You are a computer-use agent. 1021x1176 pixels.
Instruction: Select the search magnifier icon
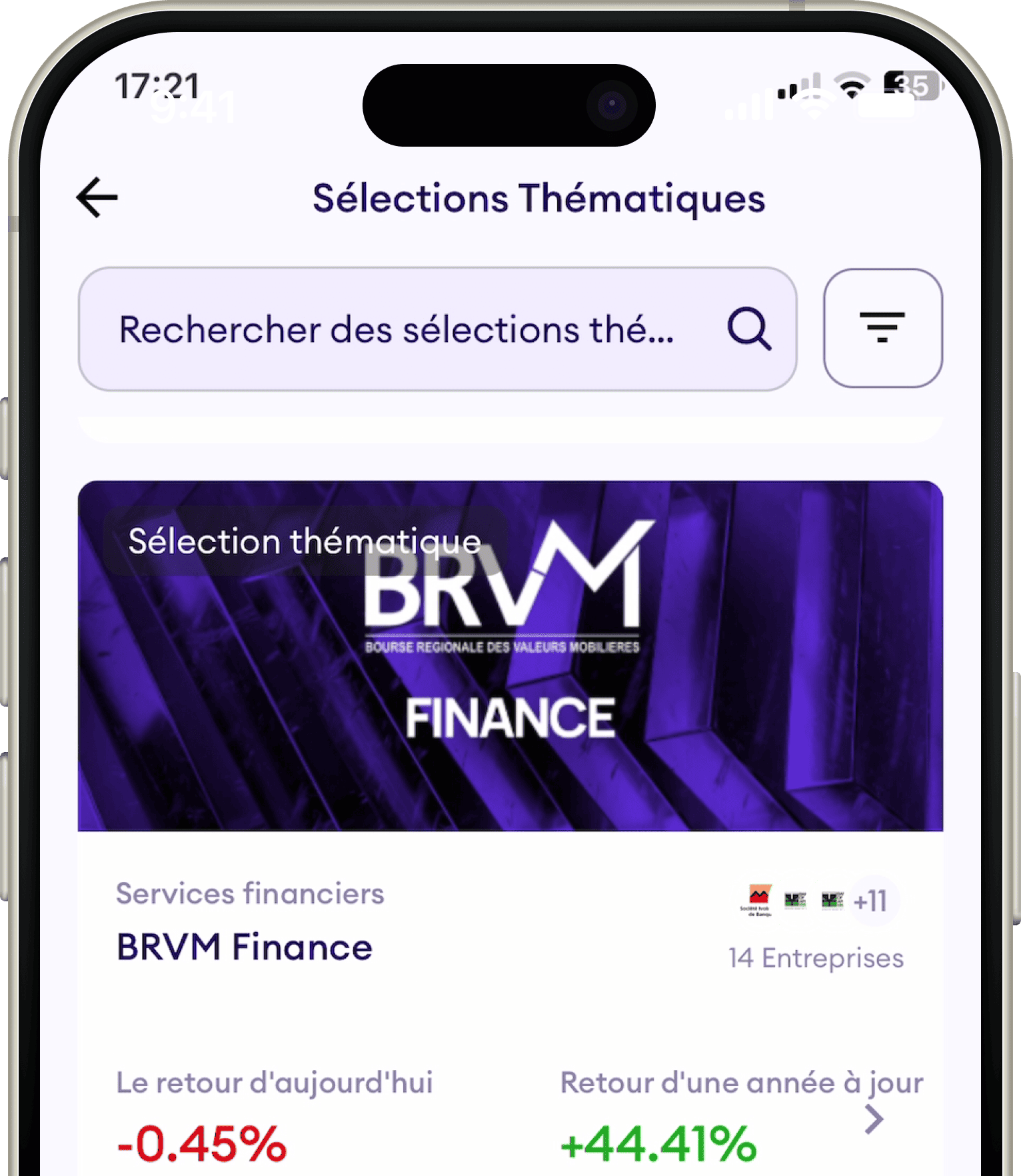(750, 329)
